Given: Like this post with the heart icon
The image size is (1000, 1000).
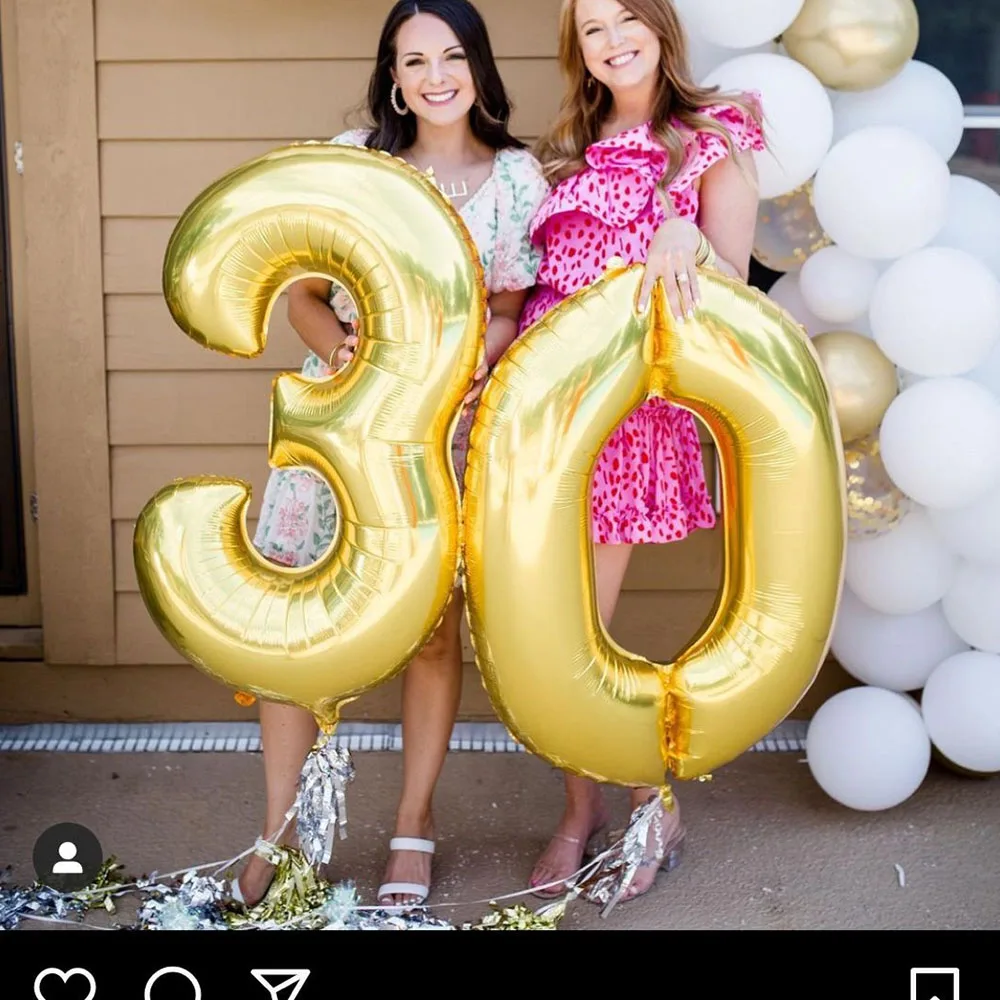Looking at the screenshot, I should (x=65, y=984).
